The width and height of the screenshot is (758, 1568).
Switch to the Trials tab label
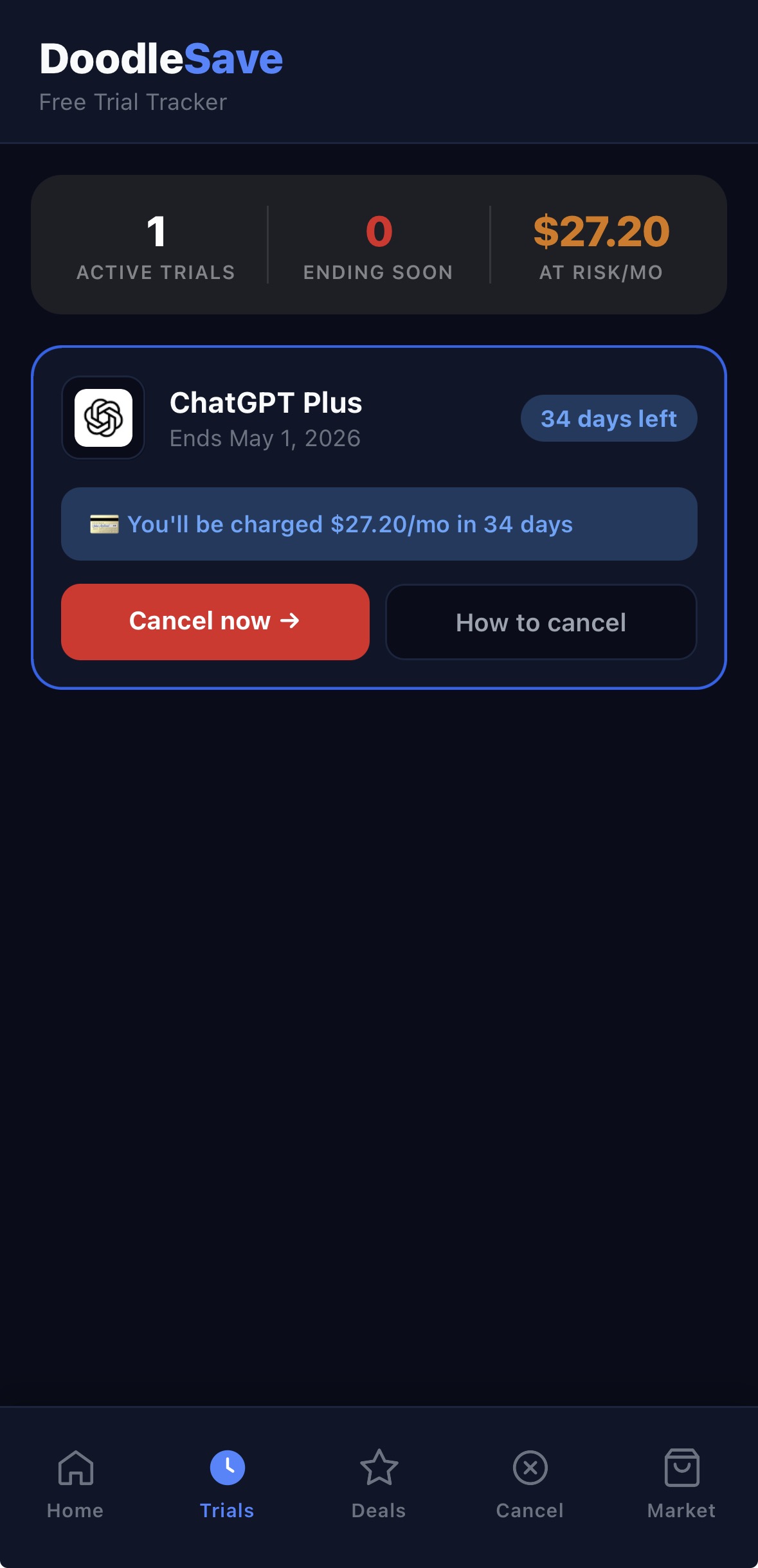227,1511
